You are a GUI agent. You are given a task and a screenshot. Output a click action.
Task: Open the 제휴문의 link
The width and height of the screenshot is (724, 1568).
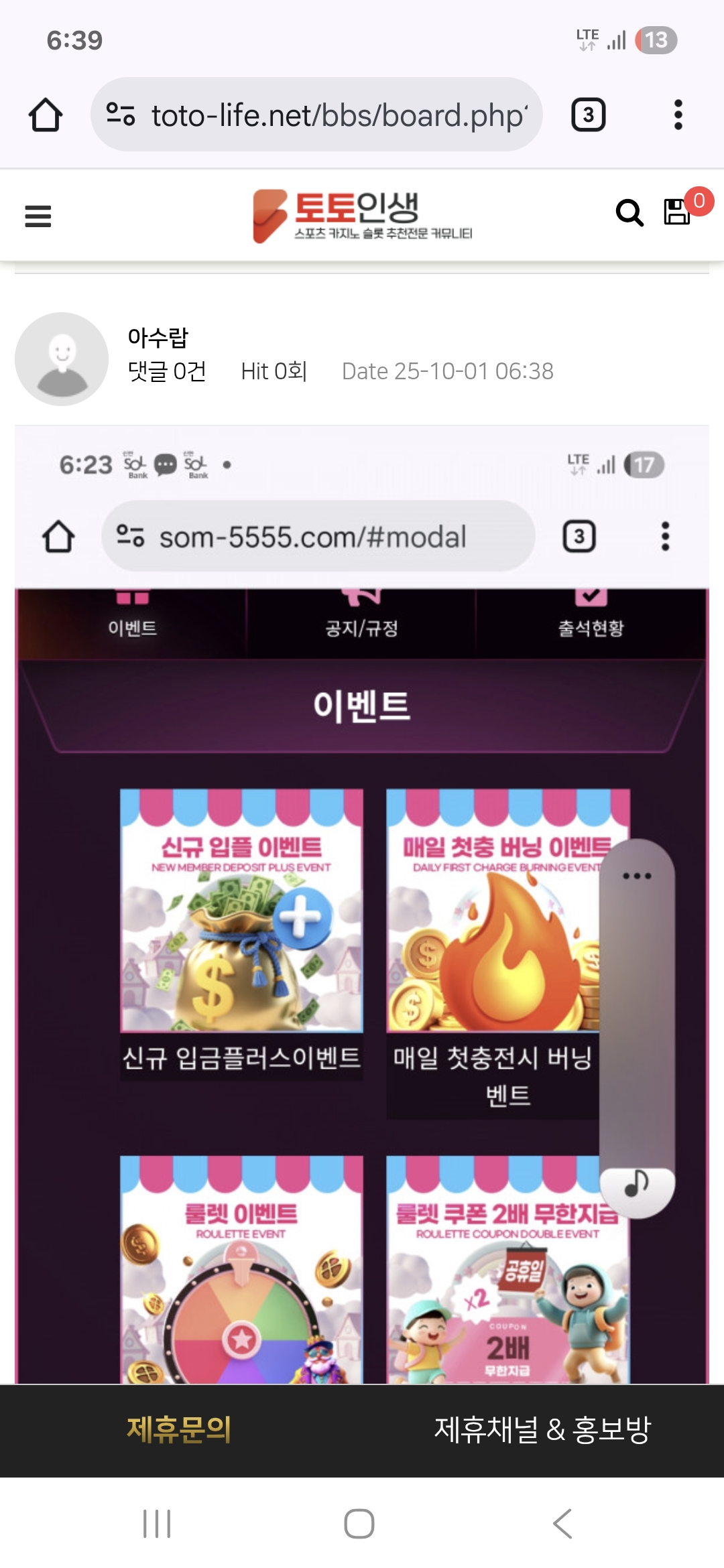(179, 1429)
